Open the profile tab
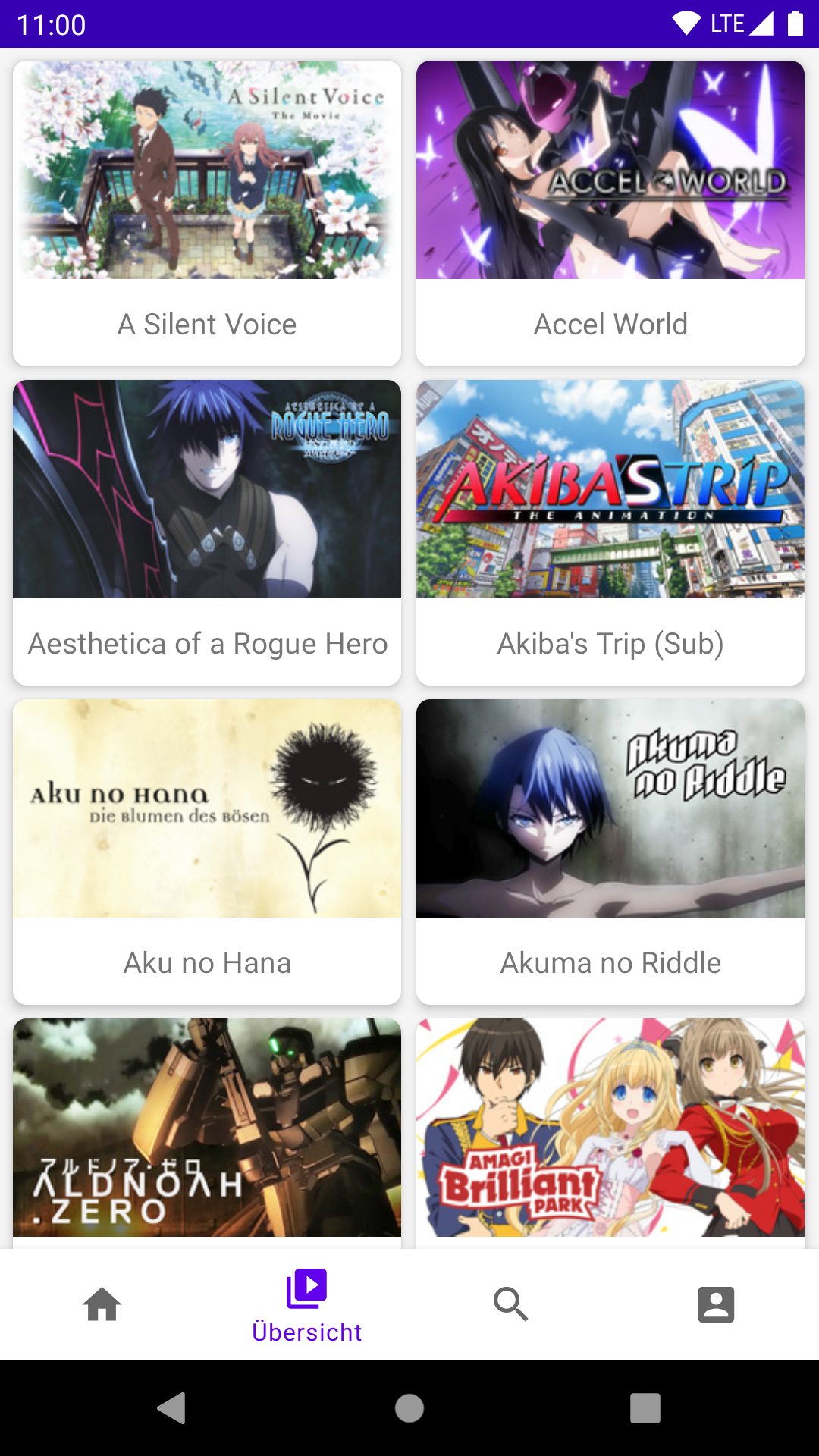This screenshot has height=1456, width=819. coord(716,1304)
